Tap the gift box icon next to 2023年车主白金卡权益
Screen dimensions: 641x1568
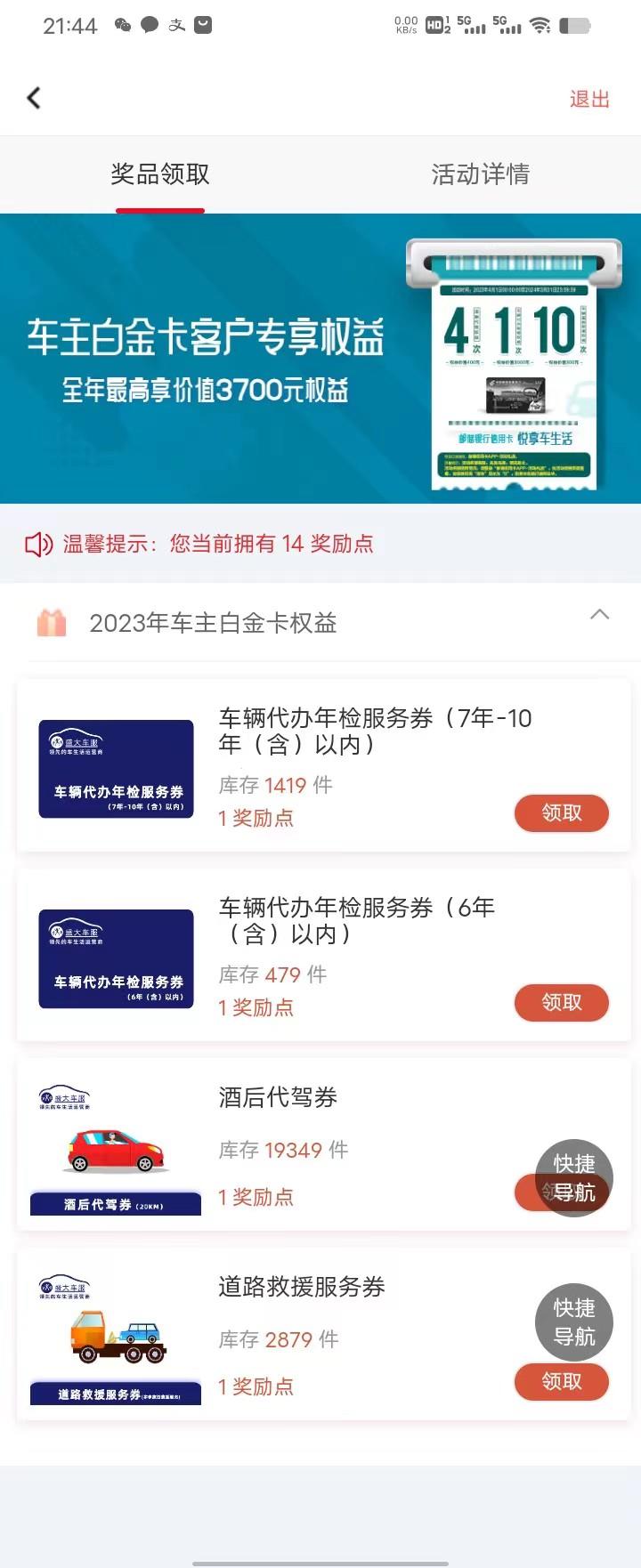(53, 623)
